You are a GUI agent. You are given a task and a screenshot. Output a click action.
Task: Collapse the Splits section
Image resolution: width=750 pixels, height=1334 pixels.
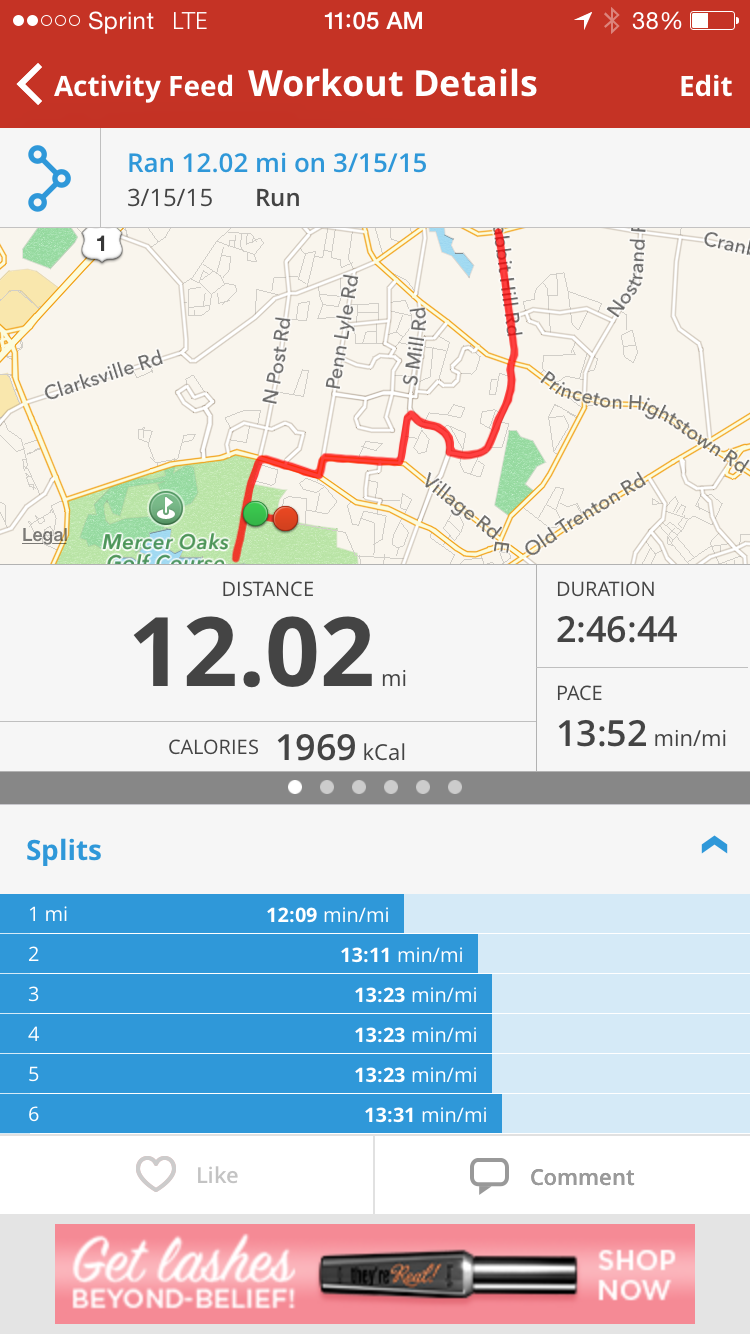click(714, 847)
